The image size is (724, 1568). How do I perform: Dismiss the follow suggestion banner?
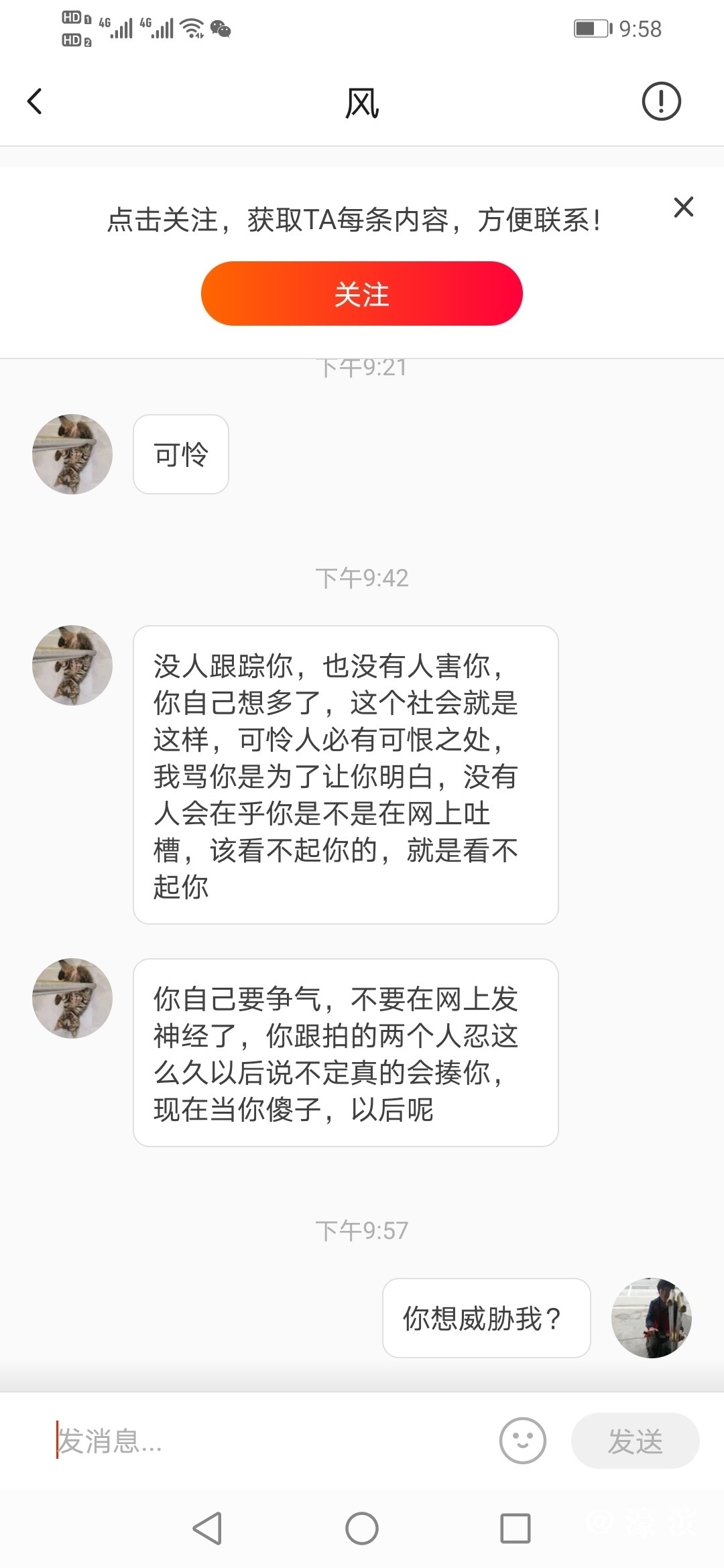click(683, 207)
